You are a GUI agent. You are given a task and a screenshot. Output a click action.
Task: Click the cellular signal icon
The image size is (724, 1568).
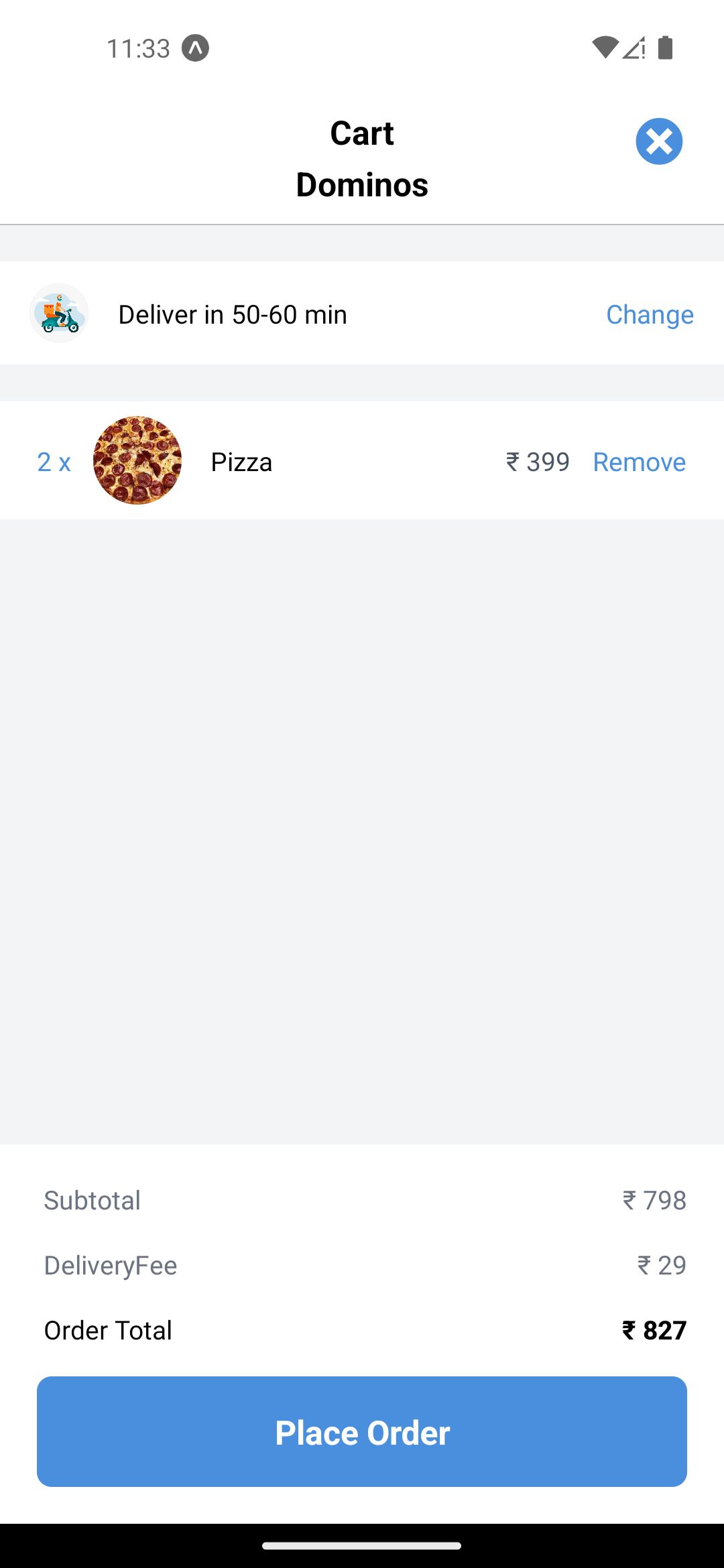click(635, 47)
